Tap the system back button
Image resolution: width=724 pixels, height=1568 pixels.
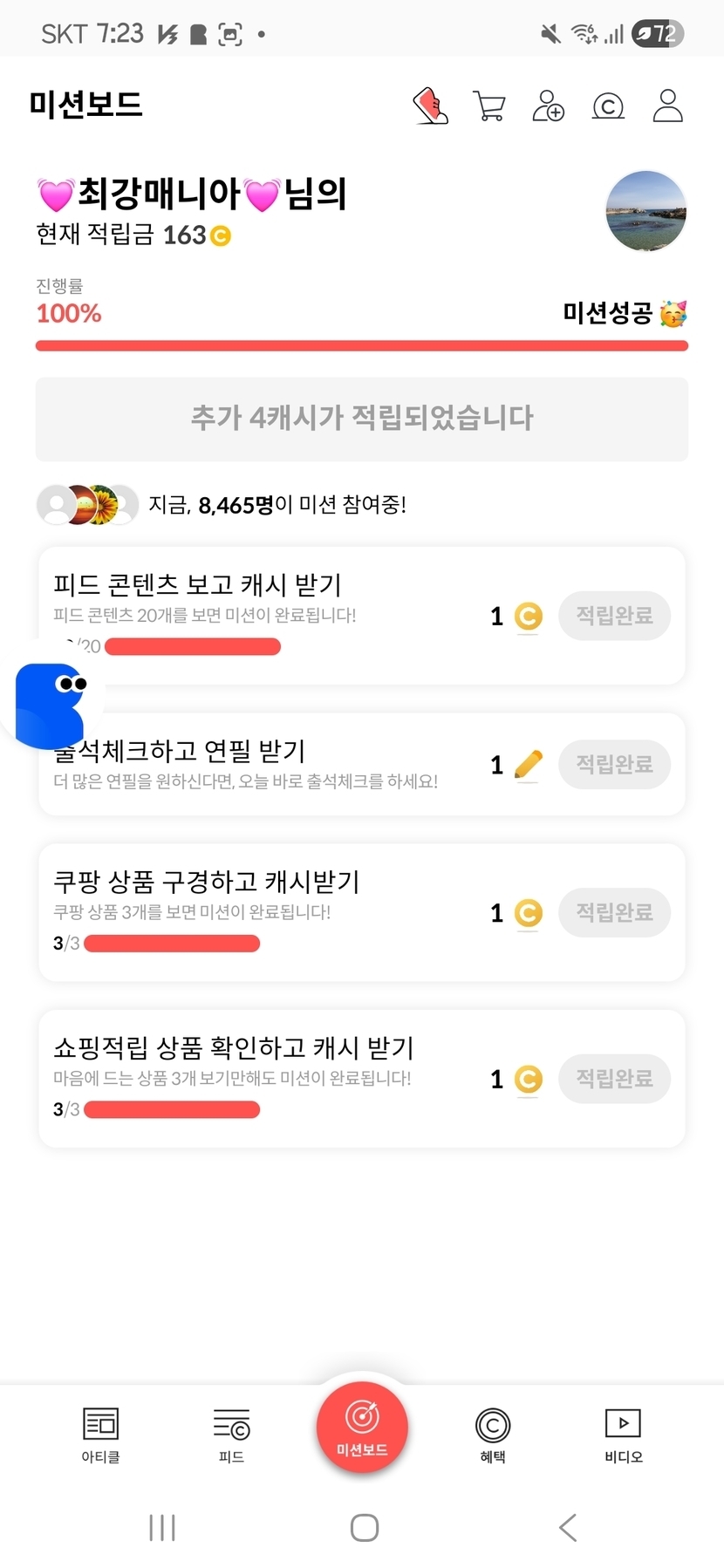[x=568, y=1527]
